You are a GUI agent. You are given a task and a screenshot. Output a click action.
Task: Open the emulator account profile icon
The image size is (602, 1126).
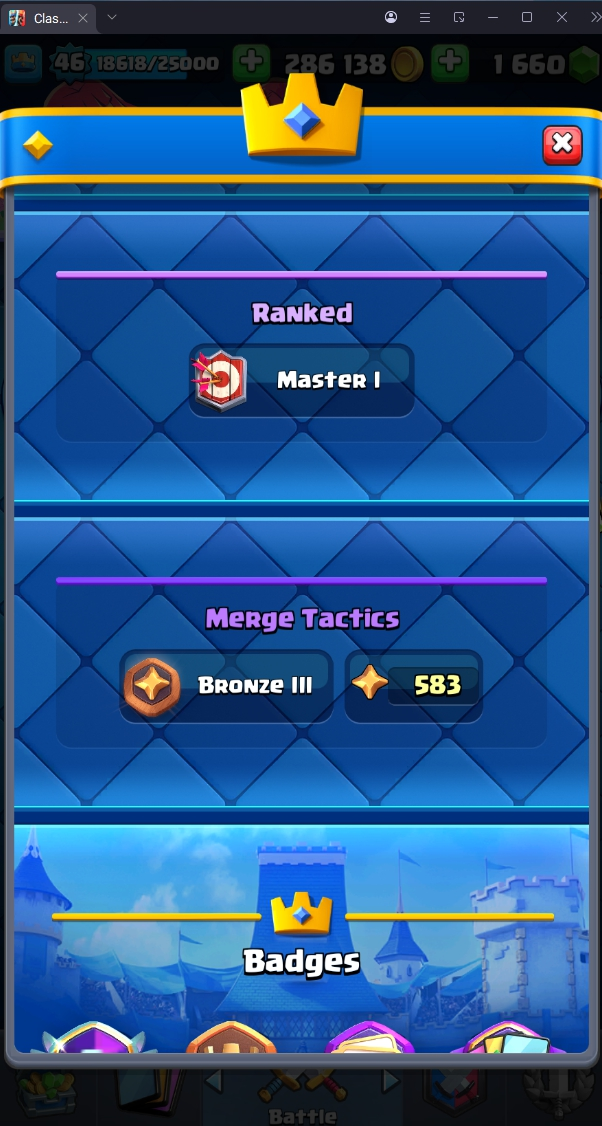pyautogui.click(x=391, y=17)
